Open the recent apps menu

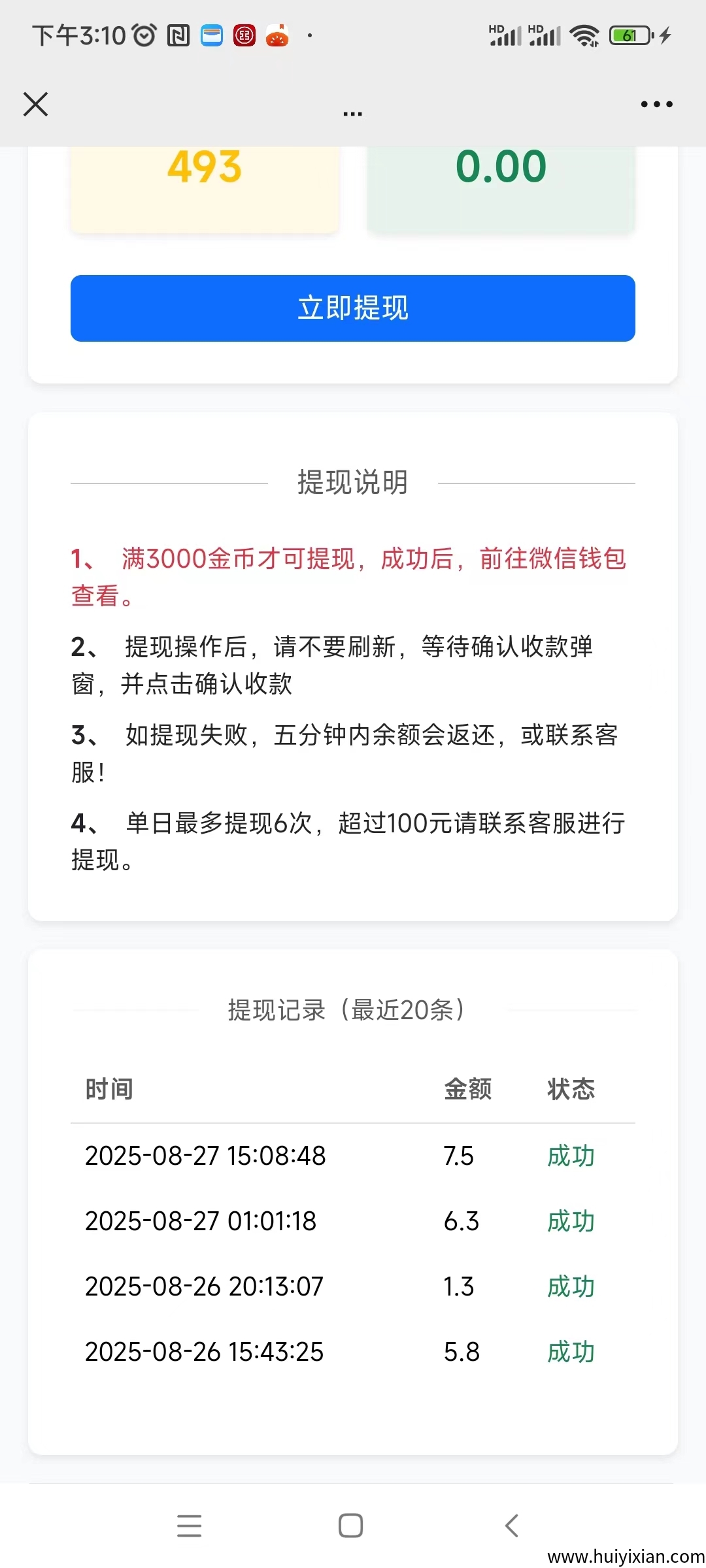tap(190, 1526)
